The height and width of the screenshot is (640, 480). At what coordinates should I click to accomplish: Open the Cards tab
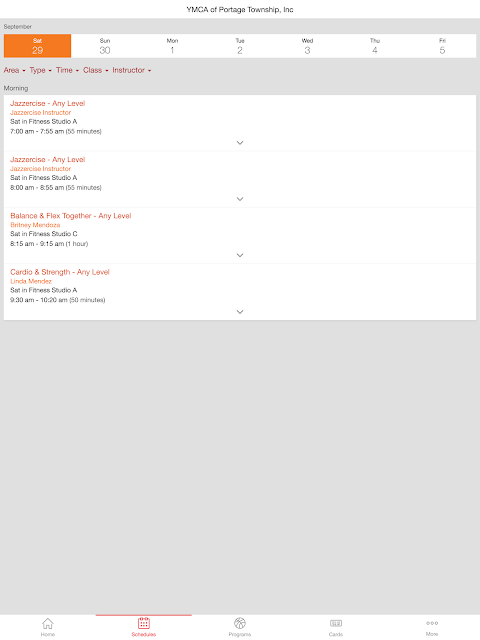(336, 627)
